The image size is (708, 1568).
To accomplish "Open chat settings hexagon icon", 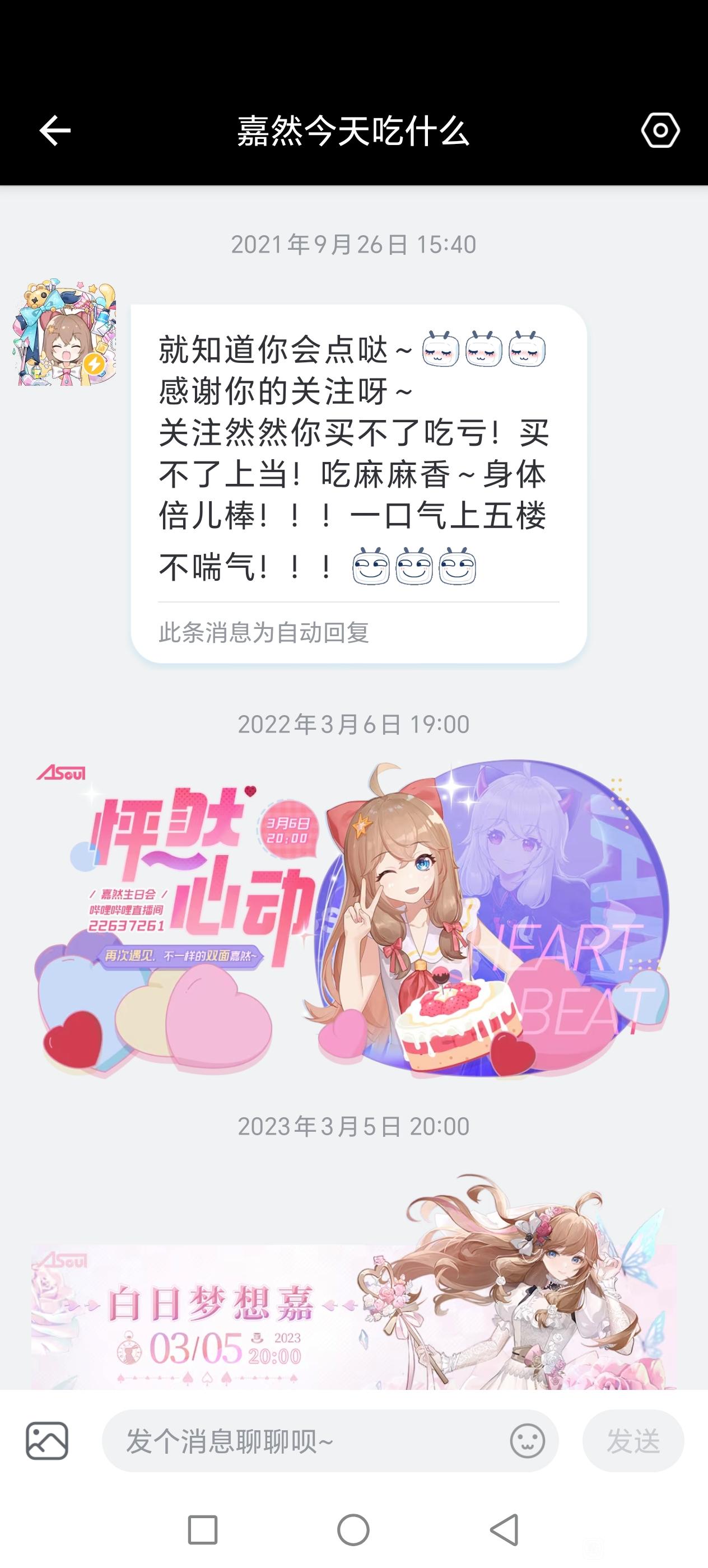I will click(660, 130).
